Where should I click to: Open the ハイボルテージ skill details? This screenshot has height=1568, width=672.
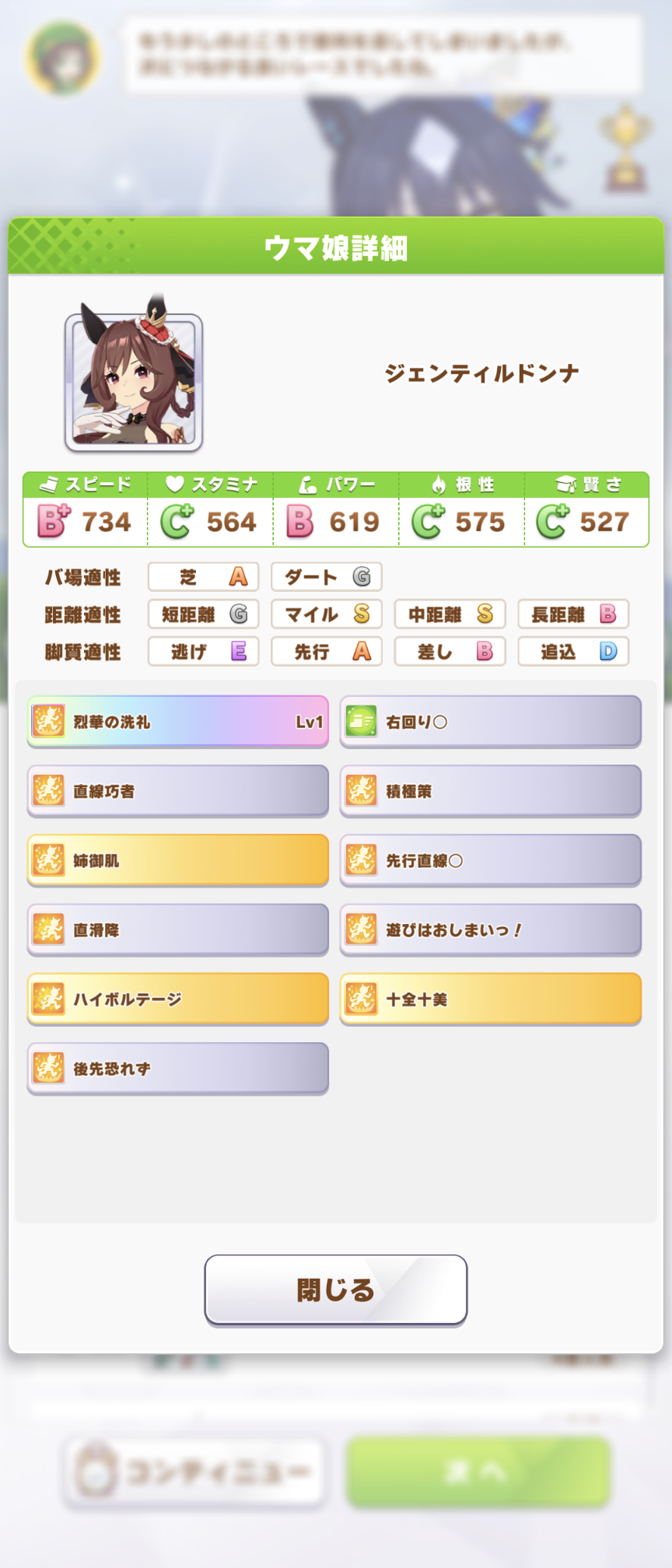(x=178, y=998)
